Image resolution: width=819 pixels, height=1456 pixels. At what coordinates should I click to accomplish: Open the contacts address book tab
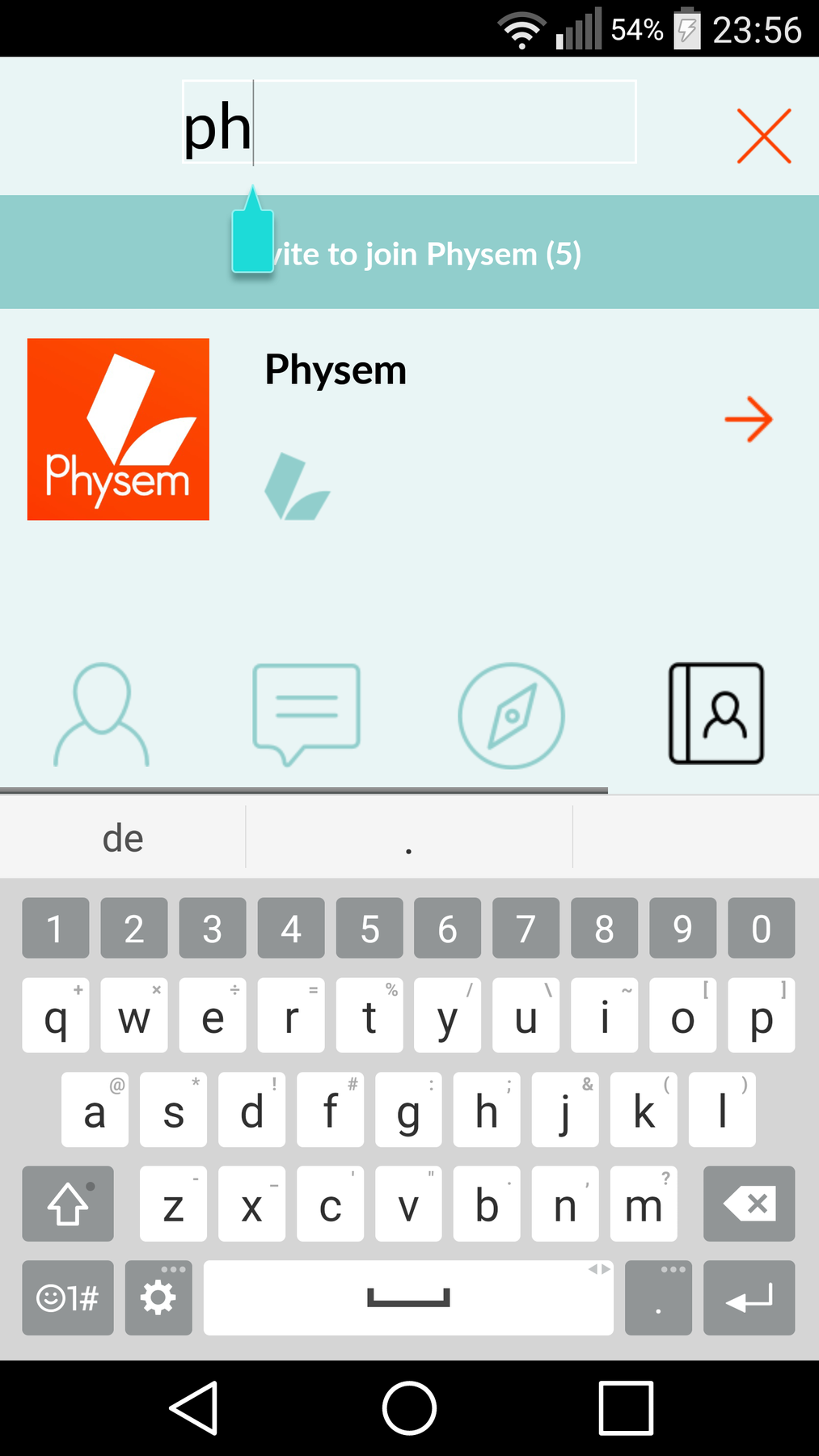[x=716, y=713]
